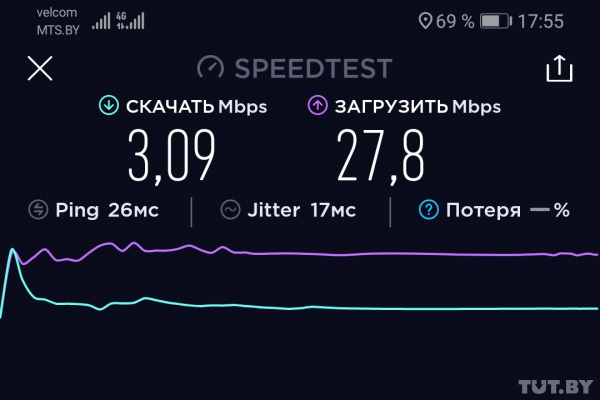Share the speed test result

coord(558,68)
